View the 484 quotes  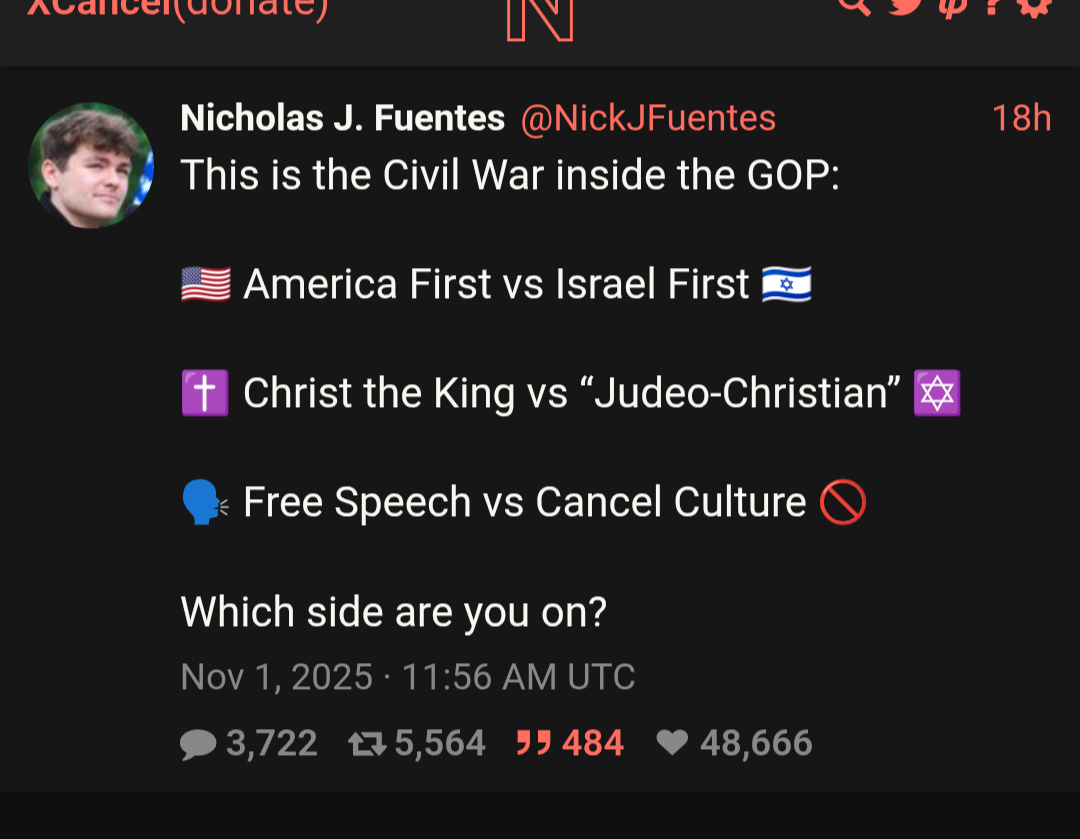tap(570, 743)
